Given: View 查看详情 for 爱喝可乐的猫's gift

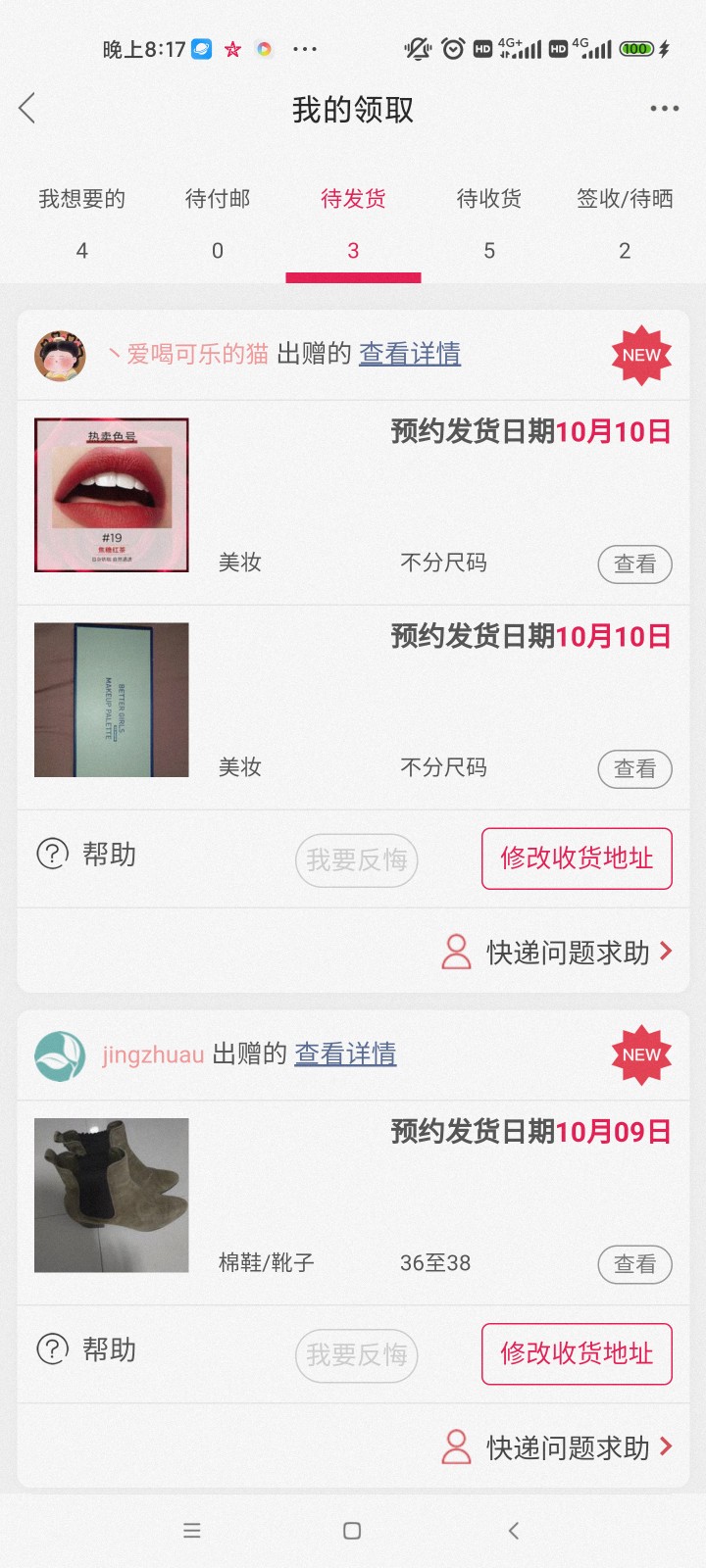Looking at the screenshot, I should (410, 354).
